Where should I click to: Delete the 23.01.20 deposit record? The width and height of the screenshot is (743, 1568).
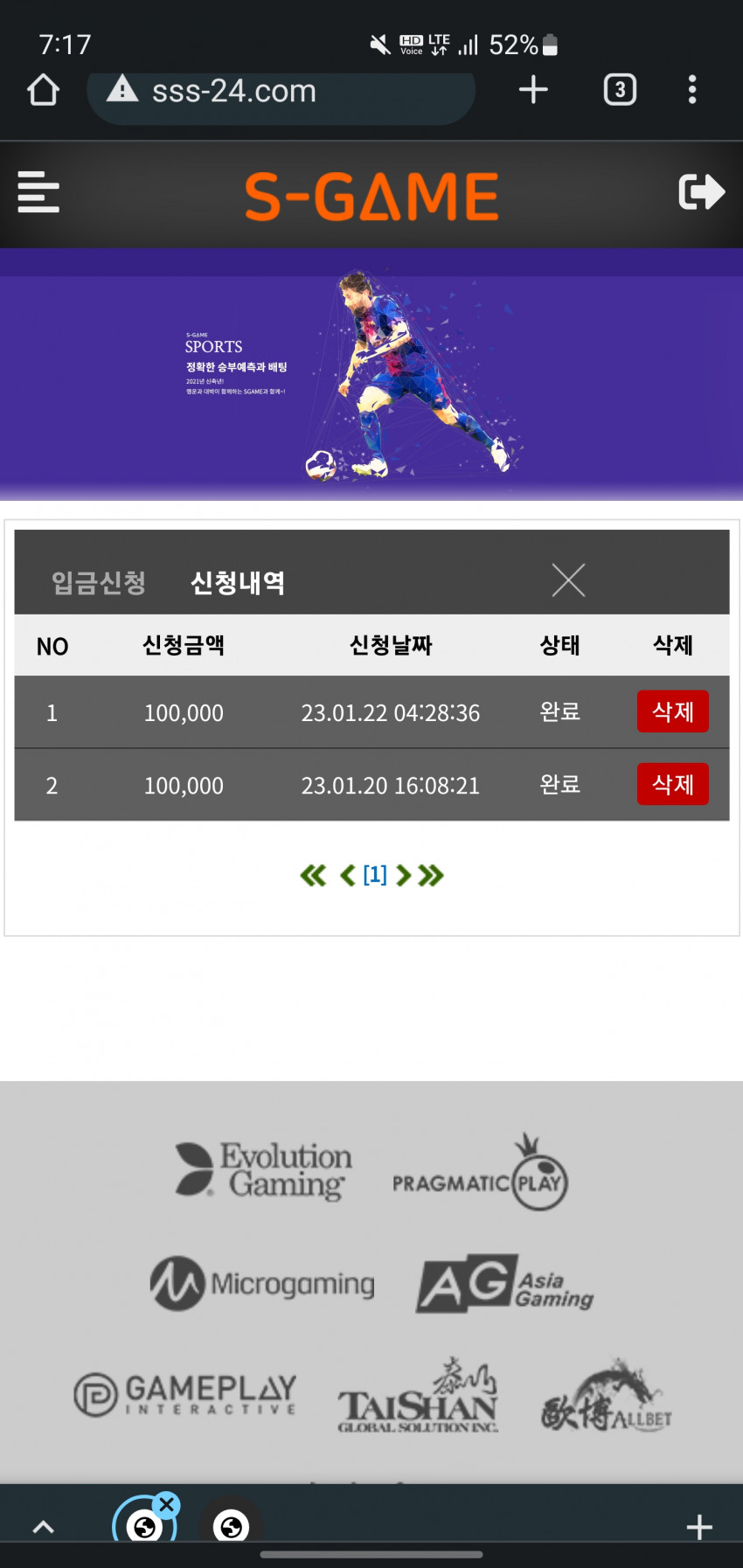[x=672, y=784]
